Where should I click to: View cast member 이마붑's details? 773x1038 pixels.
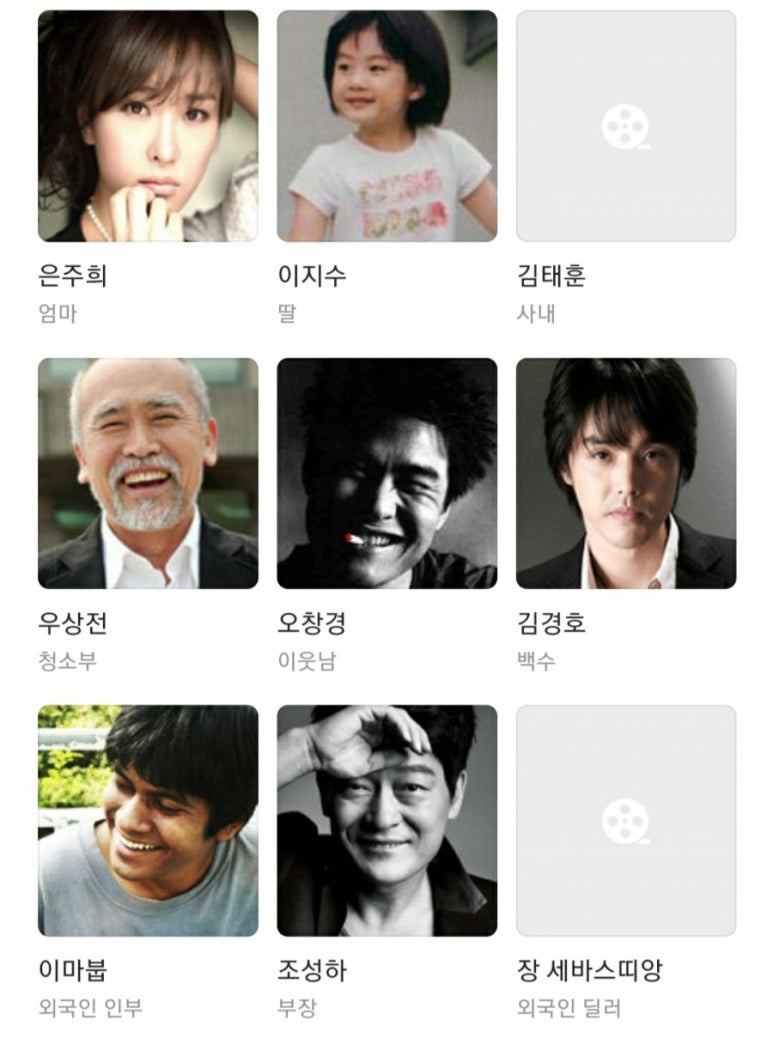click(147, 820)
